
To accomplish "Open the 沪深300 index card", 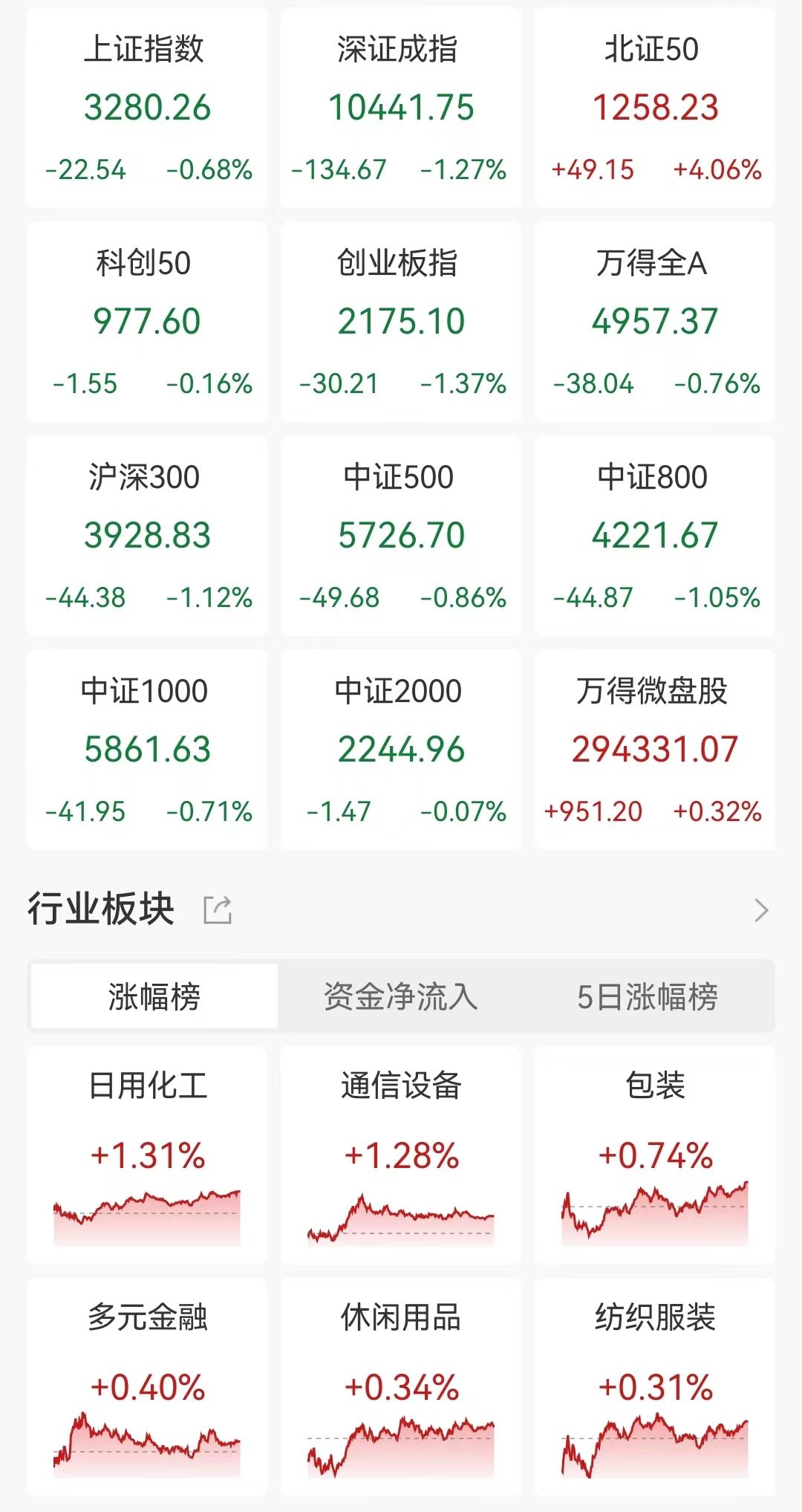I will click(147, 536).
